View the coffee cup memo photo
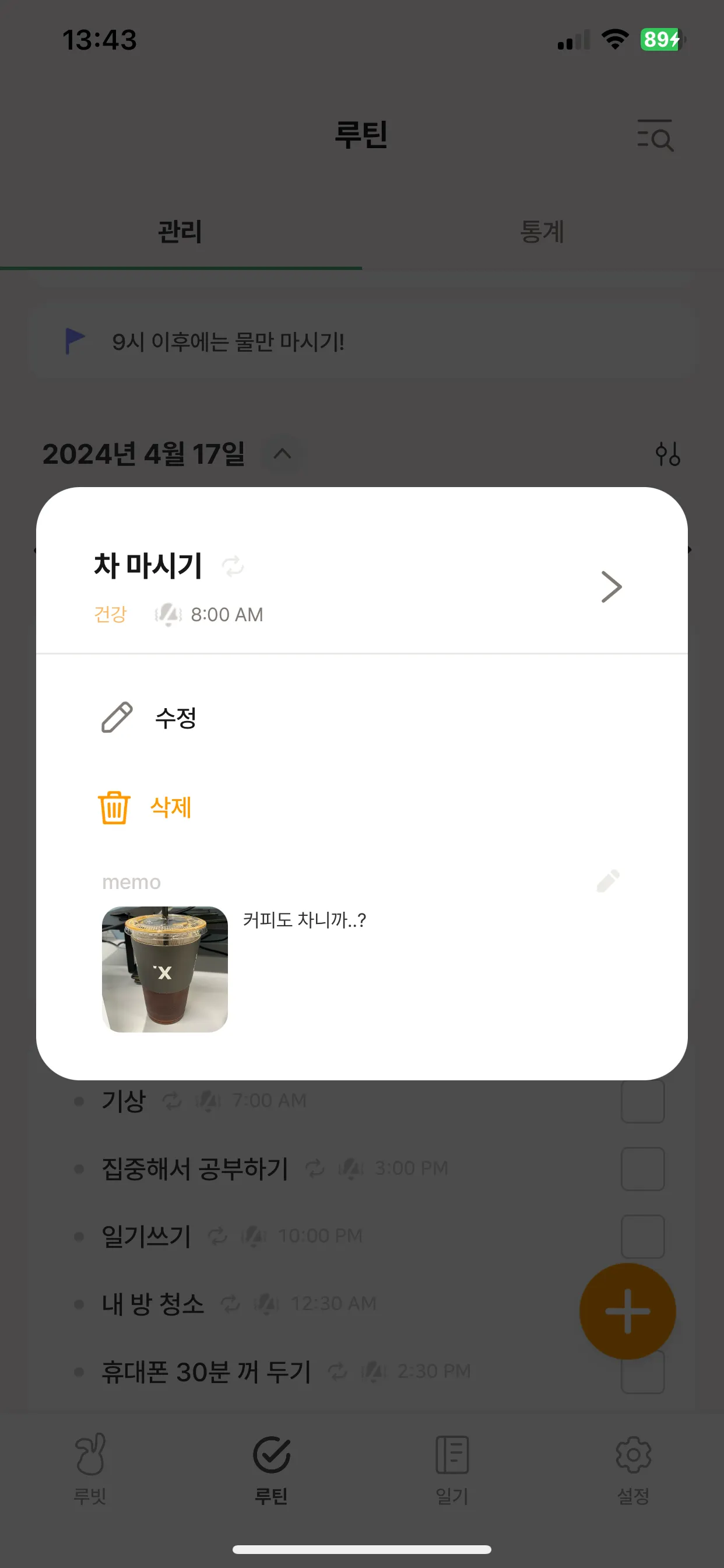The height and width of the screenshot is (1568, 724). tap(165, 969)
